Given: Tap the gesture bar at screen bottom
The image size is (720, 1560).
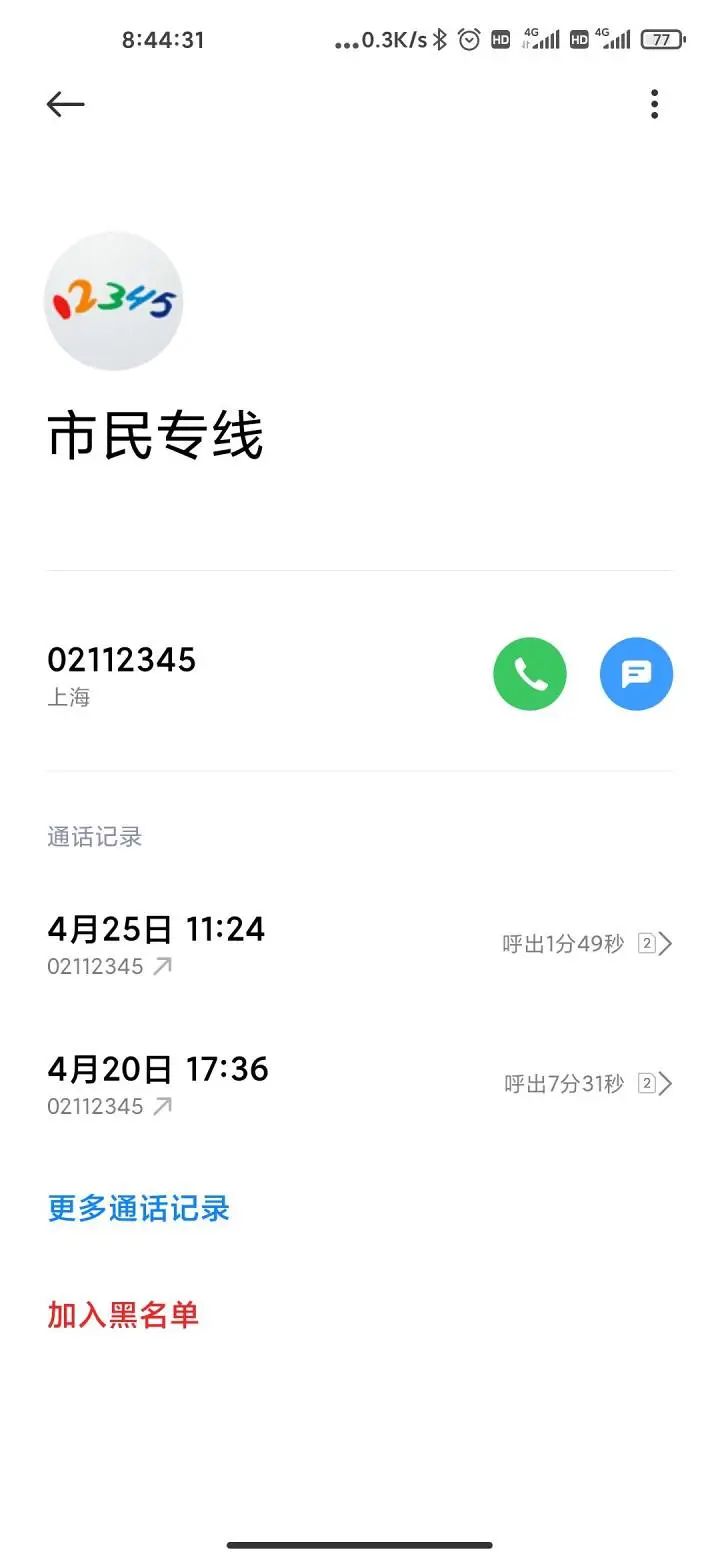Looking at the screenshot, I should (x=360, y=1544).
